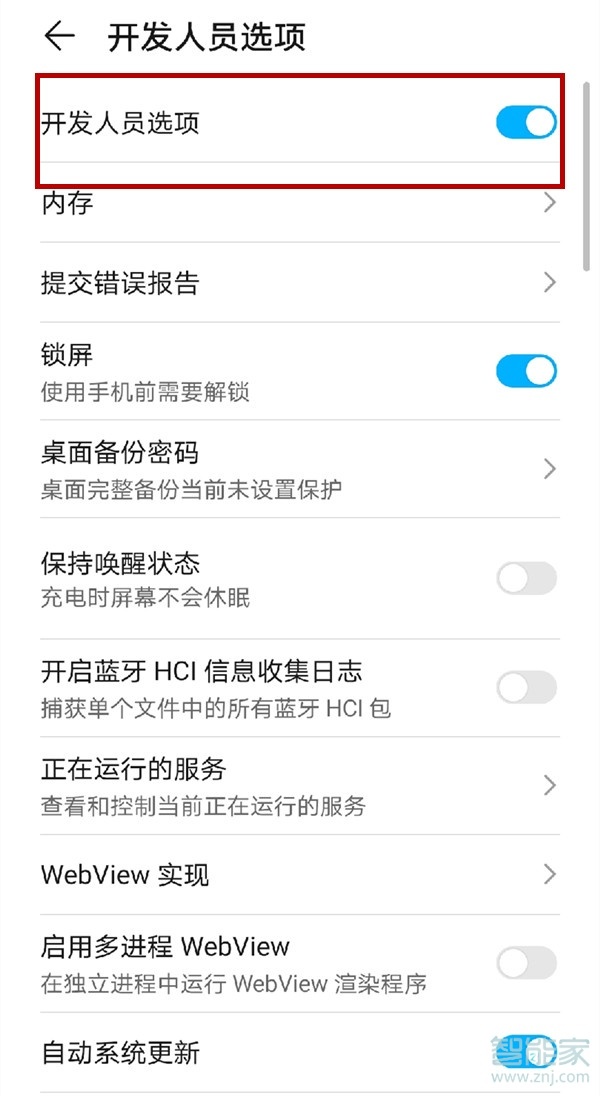Enable 启用多进程 WebView toggle
This screenshot has width=600, height=1096.
(x=526, y=963)
